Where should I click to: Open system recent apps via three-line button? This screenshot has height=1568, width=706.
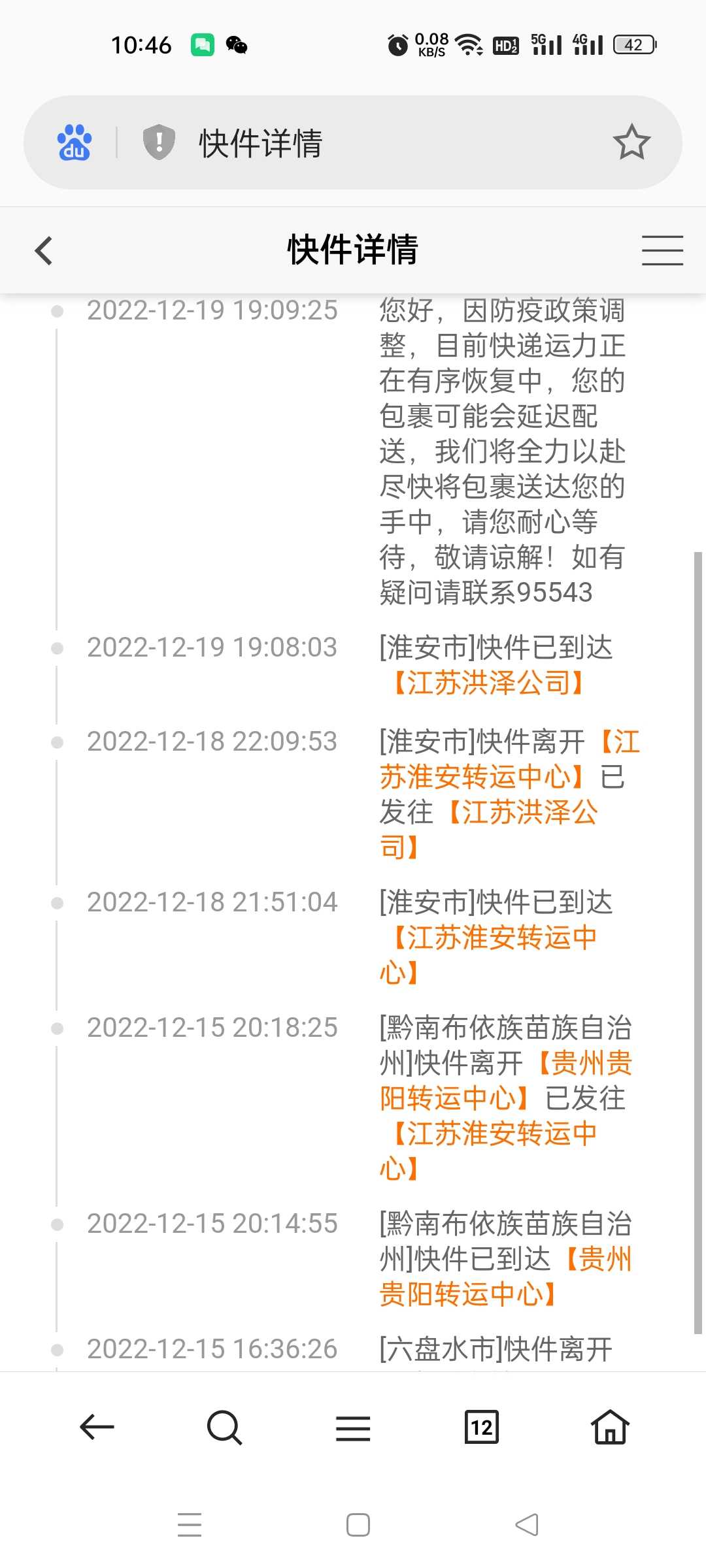pos(190,1525)
